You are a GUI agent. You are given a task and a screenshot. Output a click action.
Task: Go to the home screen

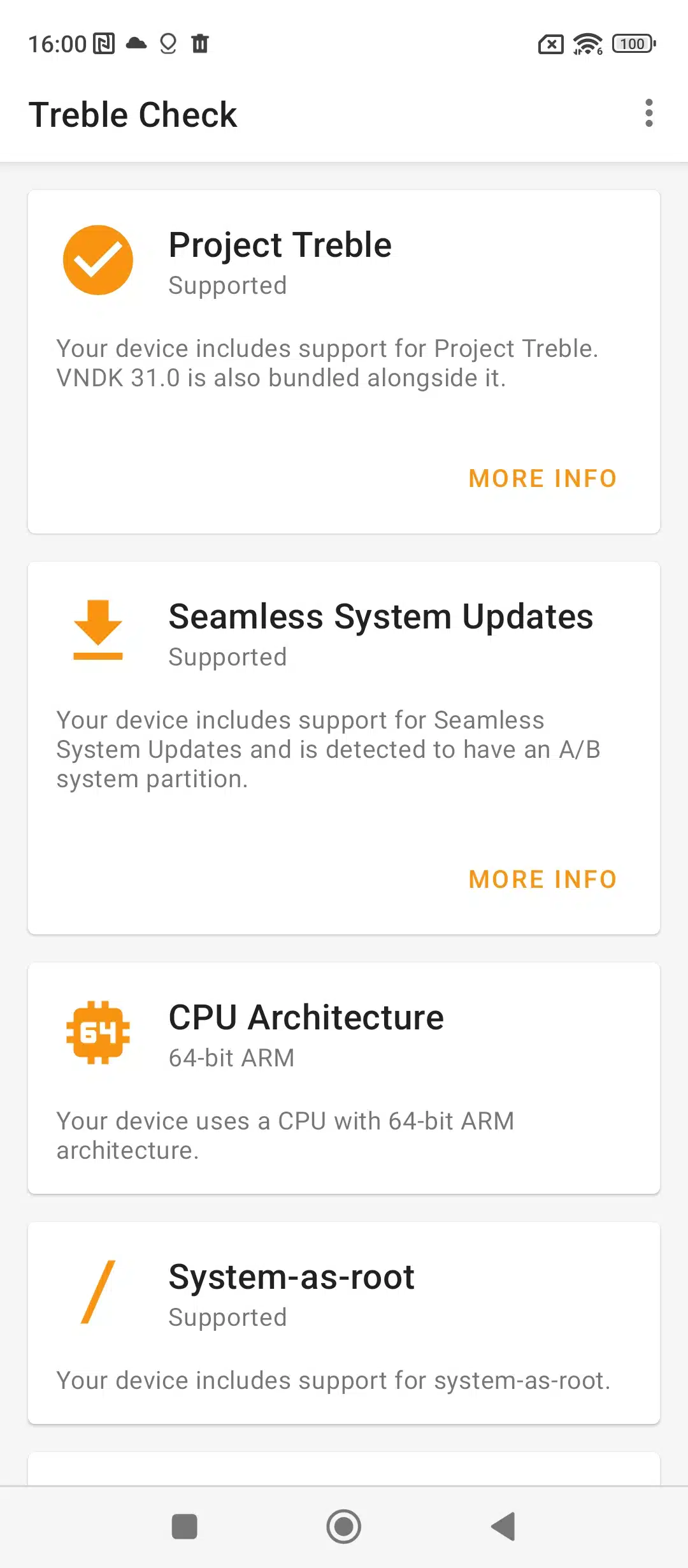[x=344, y=1527]
